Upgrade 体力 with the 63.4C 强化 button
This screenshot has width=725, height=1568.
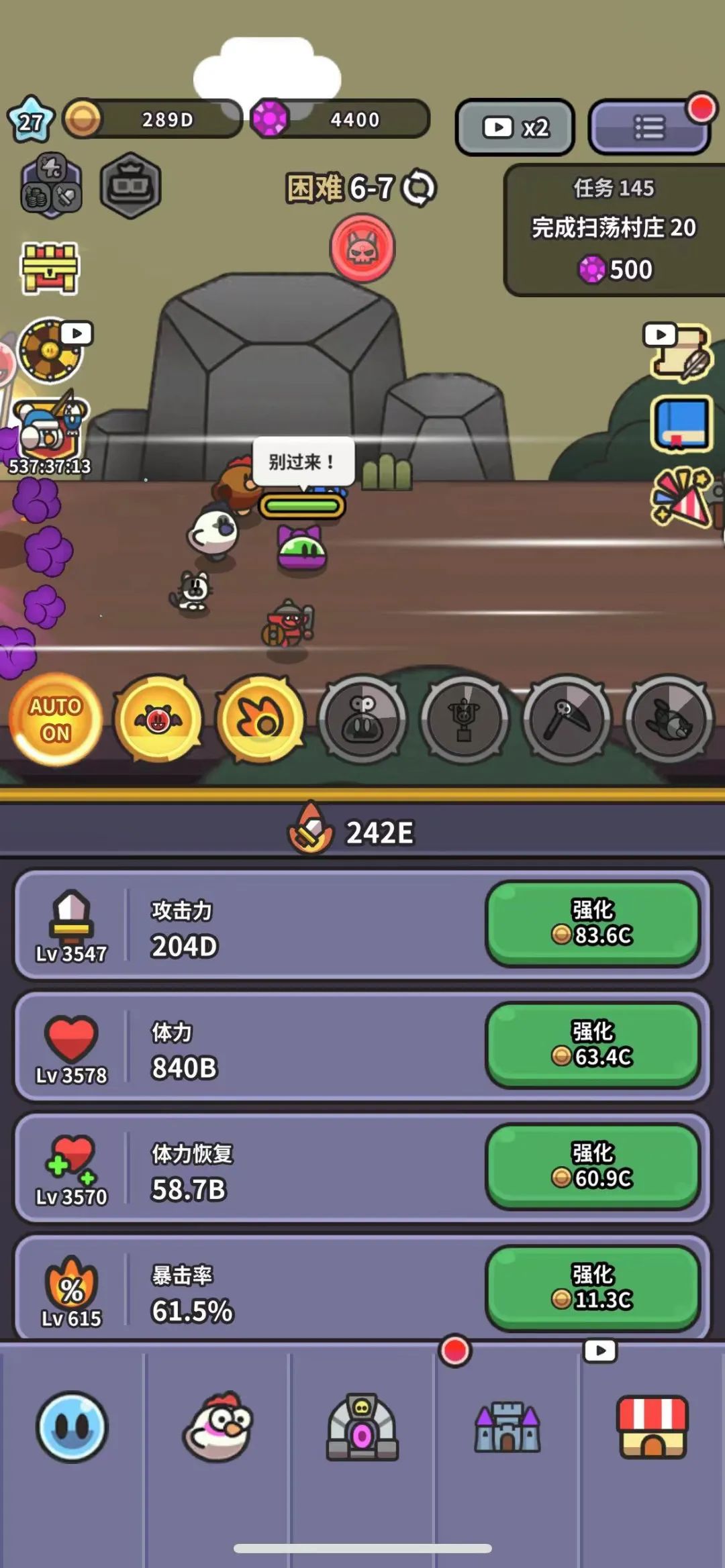[593, 1045]
